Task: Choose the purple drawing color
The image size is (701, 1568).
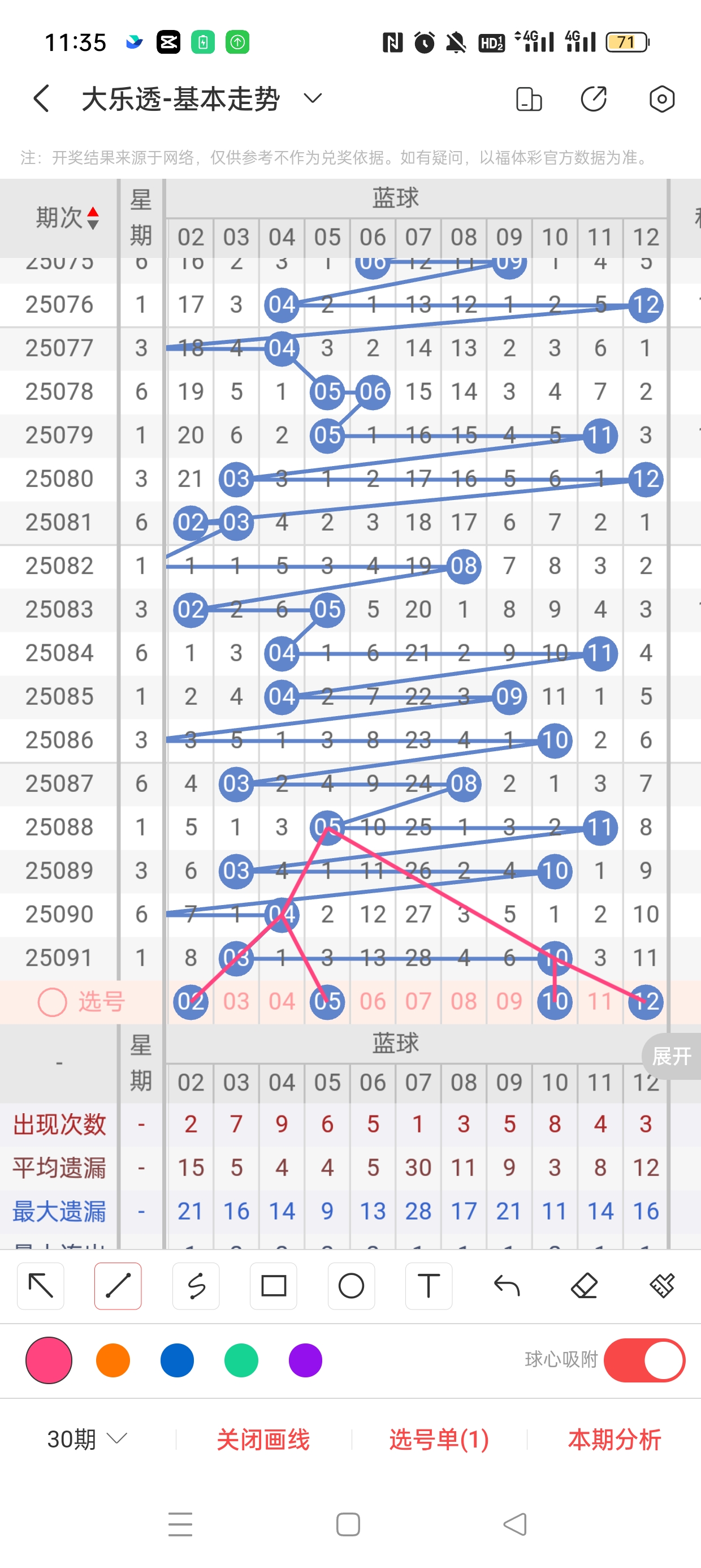Action: [x=305, y=1360]
